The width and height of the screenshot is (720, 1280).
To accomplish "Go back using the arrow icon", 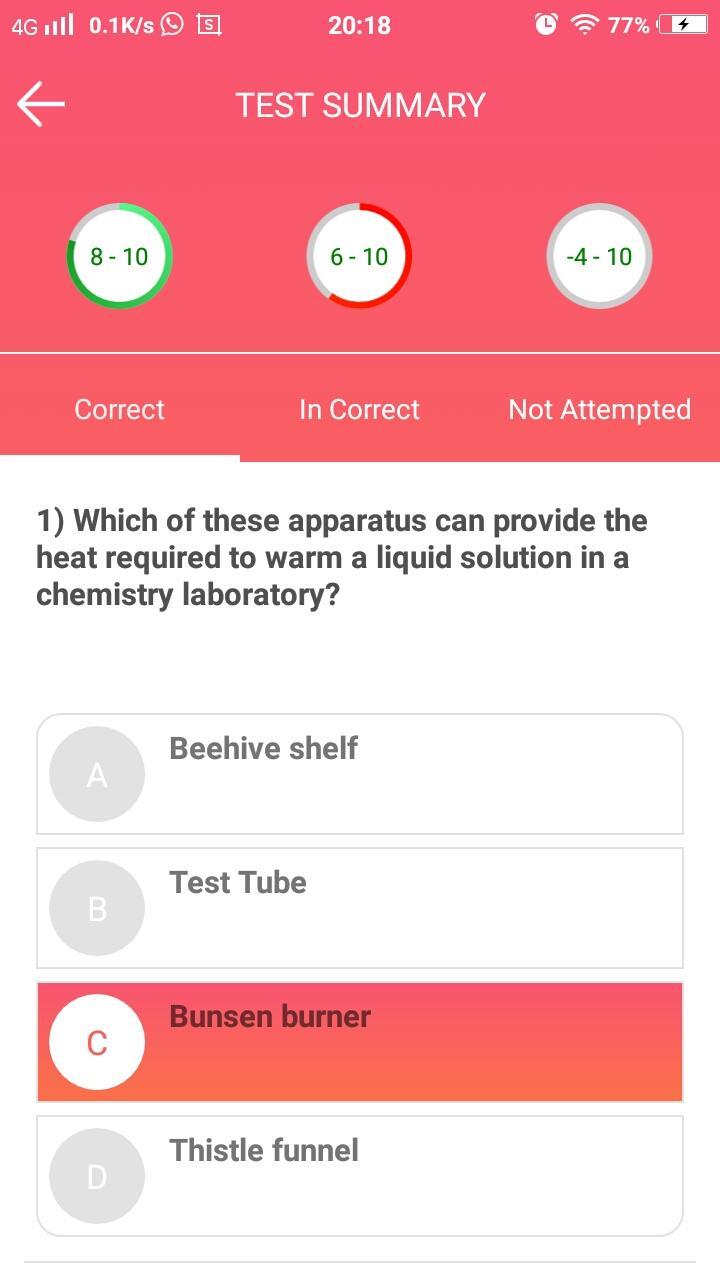I will (41, 104).
